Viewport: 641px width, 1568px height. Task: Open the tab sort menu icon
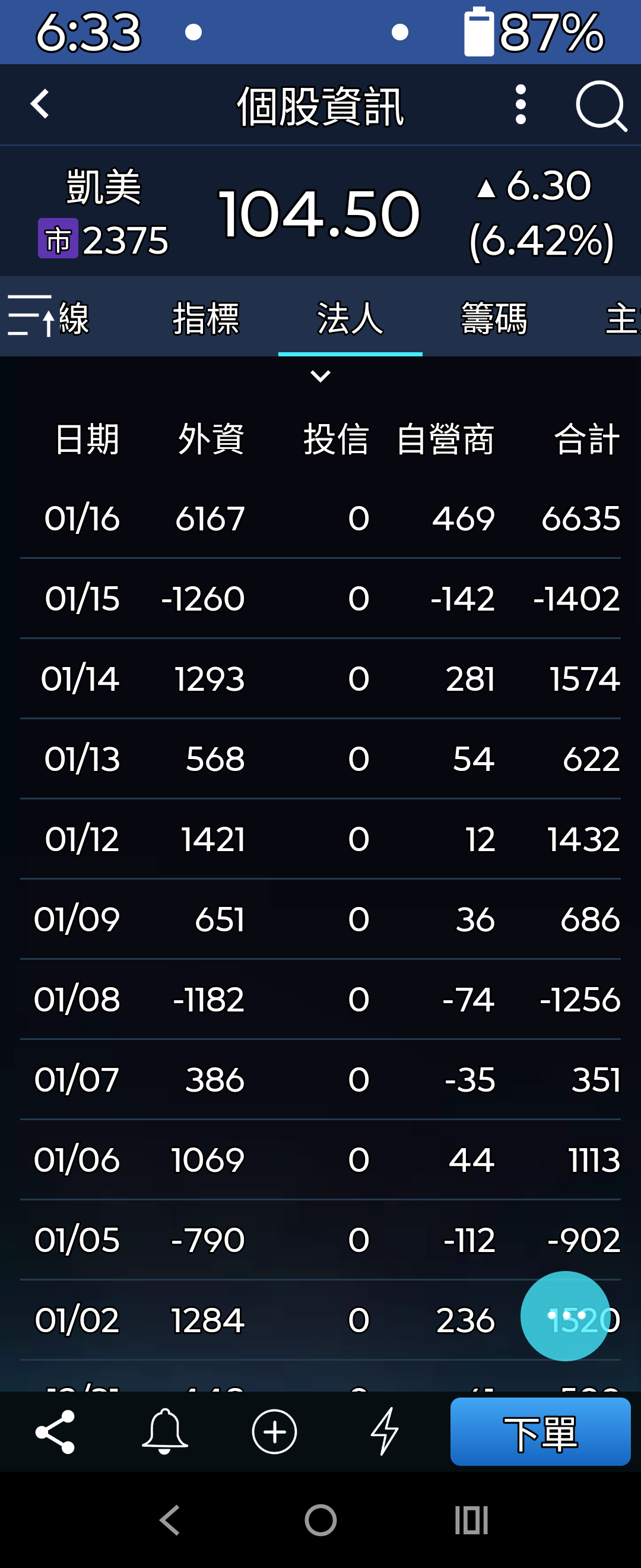click(29, 316)
